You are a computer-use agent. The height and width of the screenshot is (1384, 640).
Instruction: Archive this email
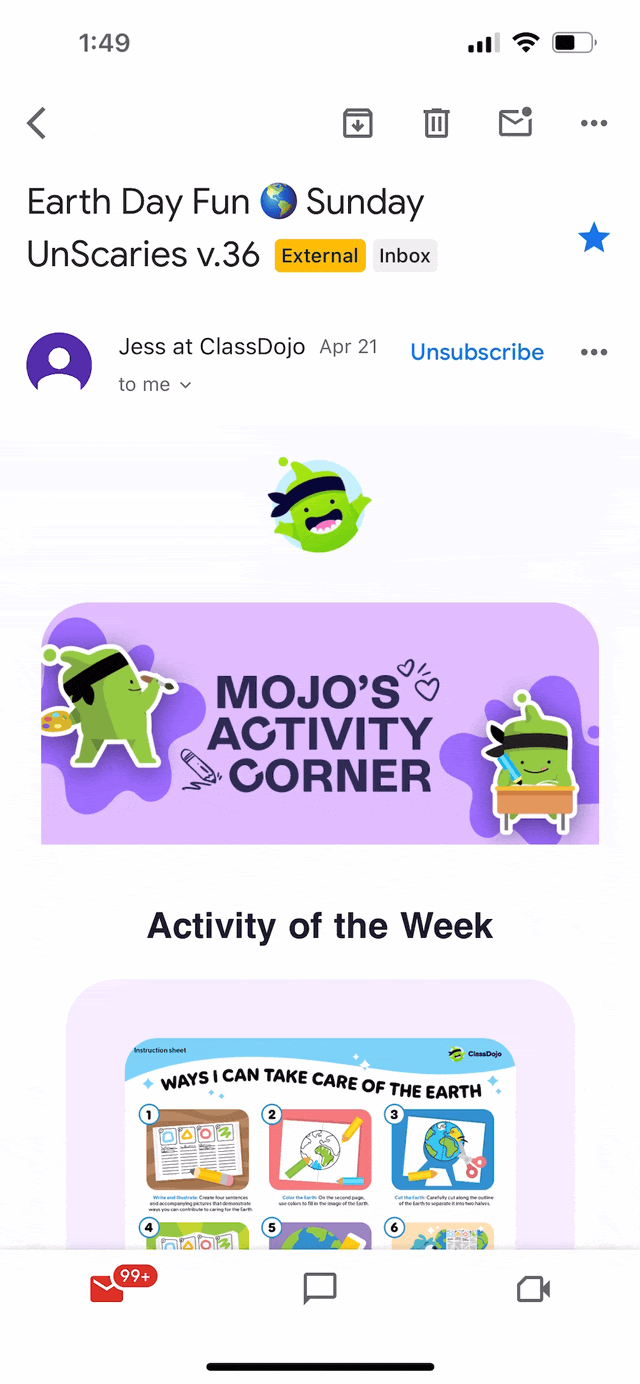357,123
